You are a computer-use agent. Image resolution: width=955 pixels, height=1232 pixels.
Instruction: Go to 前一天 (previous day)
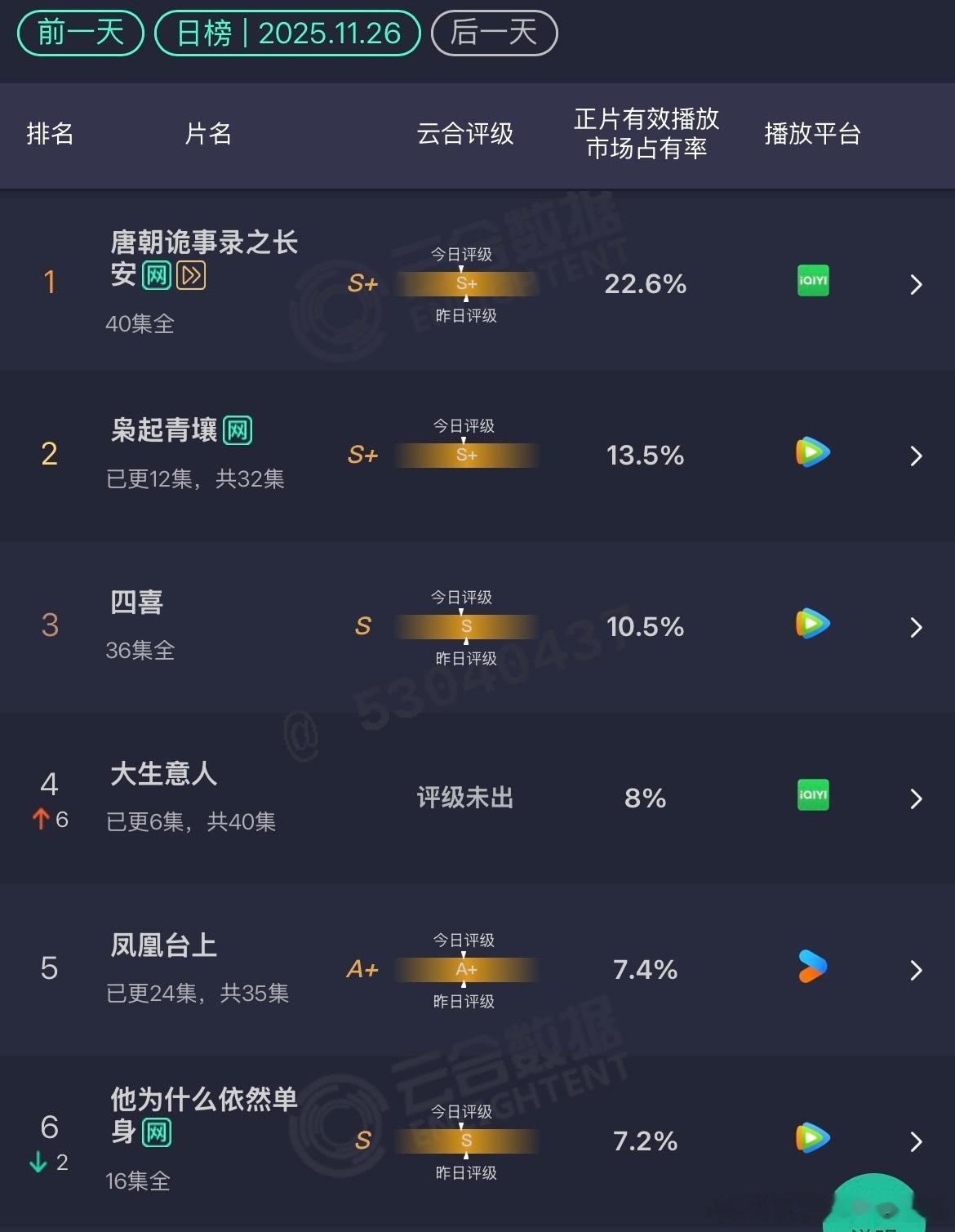pos(79,33)
